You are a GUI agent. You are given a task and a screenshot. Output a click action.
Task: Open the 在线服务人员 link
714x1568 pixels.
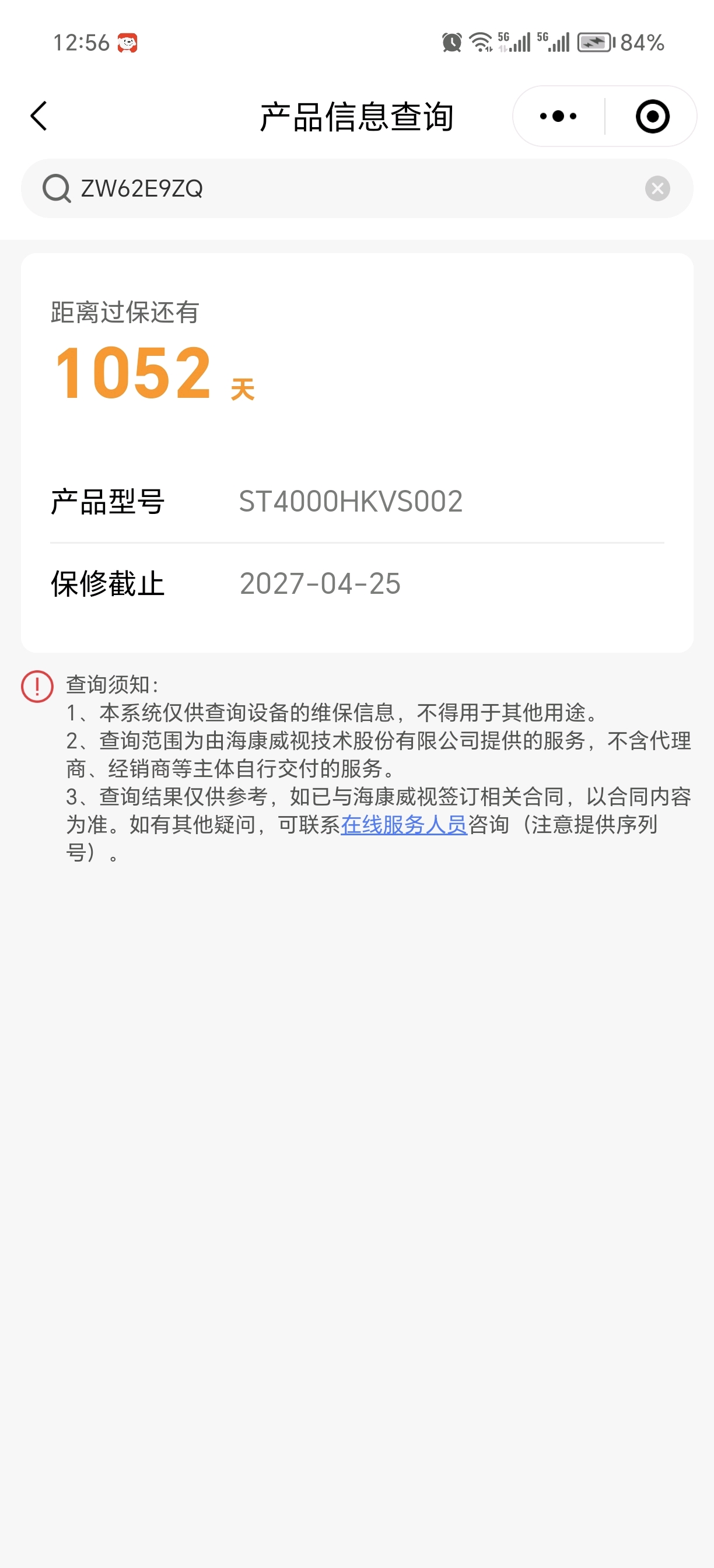click(404, 824)
